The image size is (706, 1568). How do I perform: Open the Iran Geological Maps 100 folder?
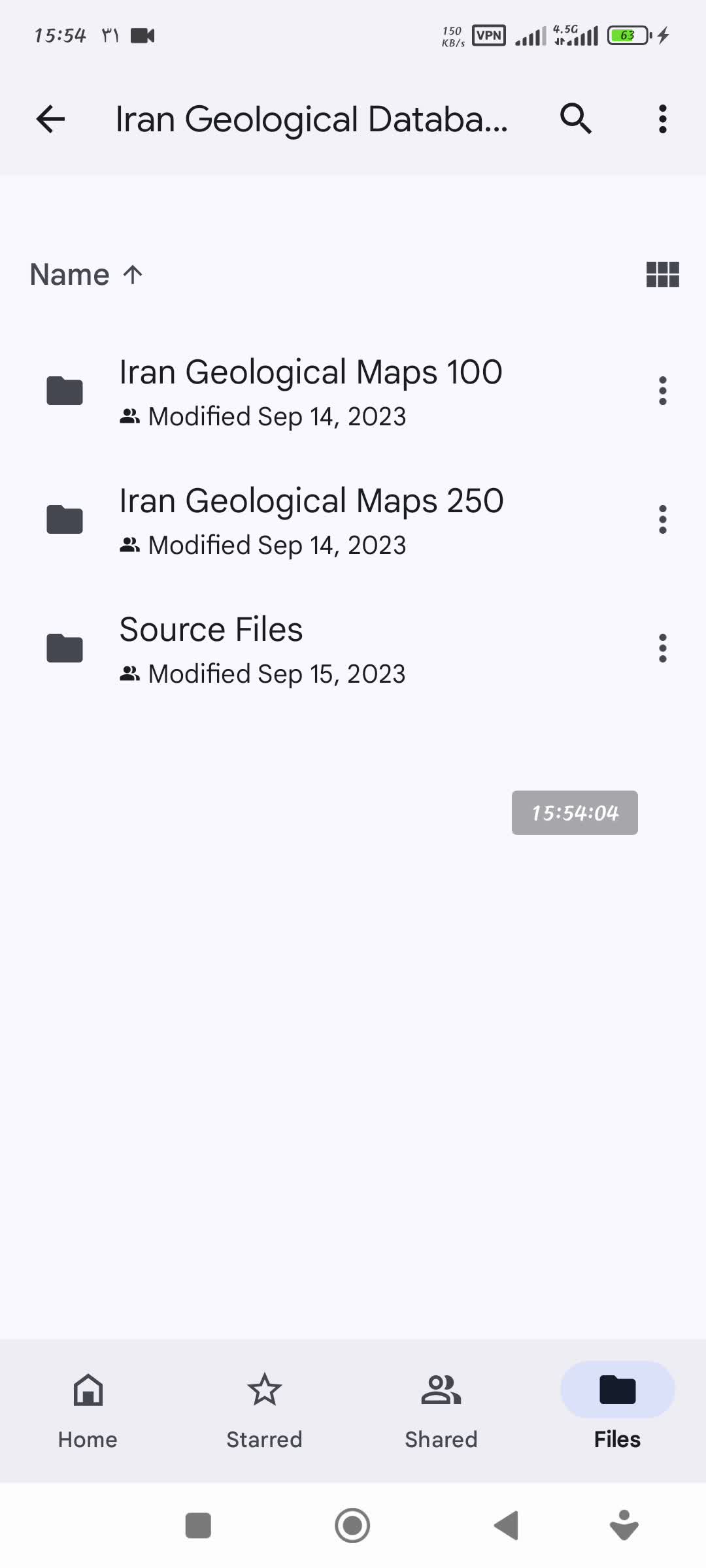pos(311,391)
